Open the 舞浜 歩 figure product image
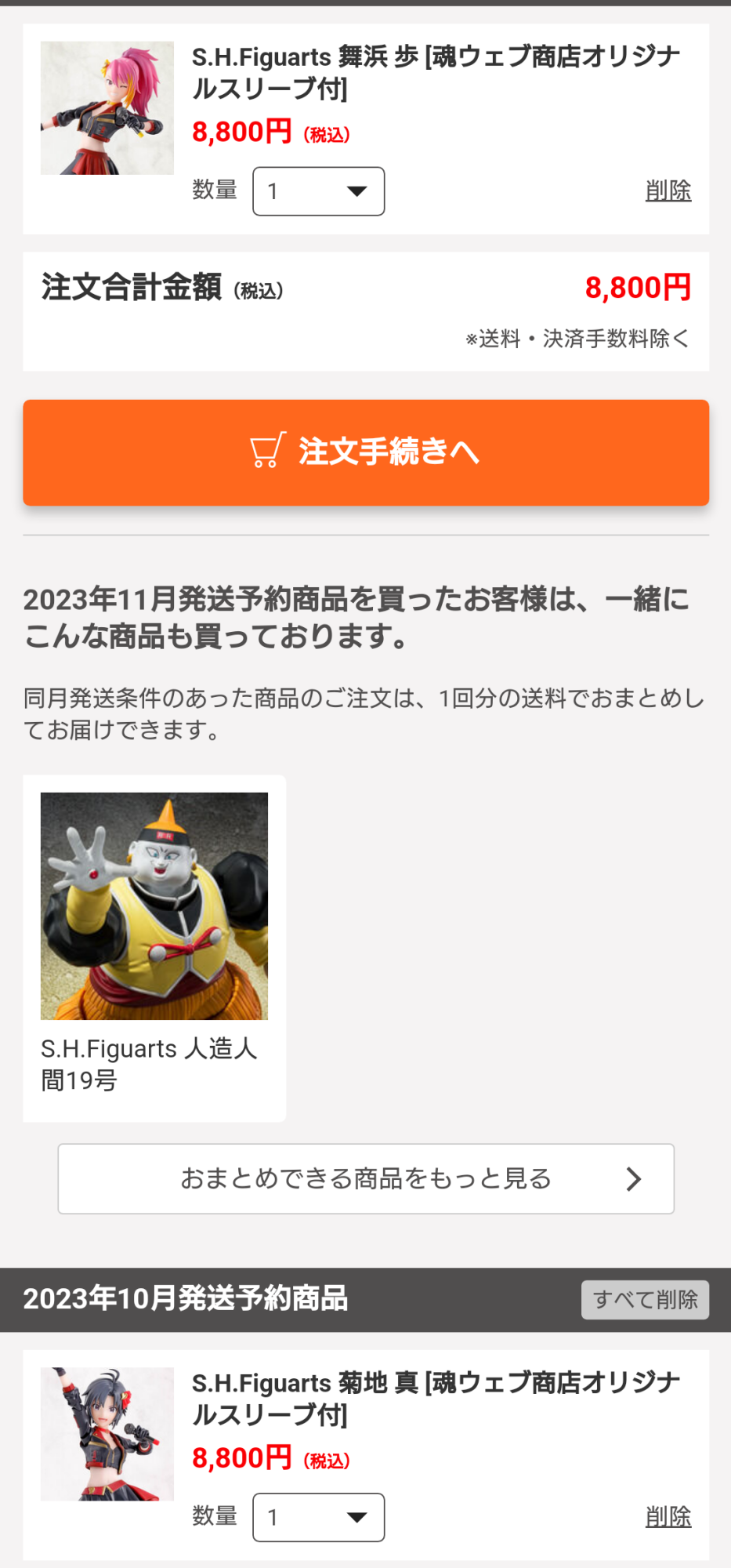 coord(107,108)
